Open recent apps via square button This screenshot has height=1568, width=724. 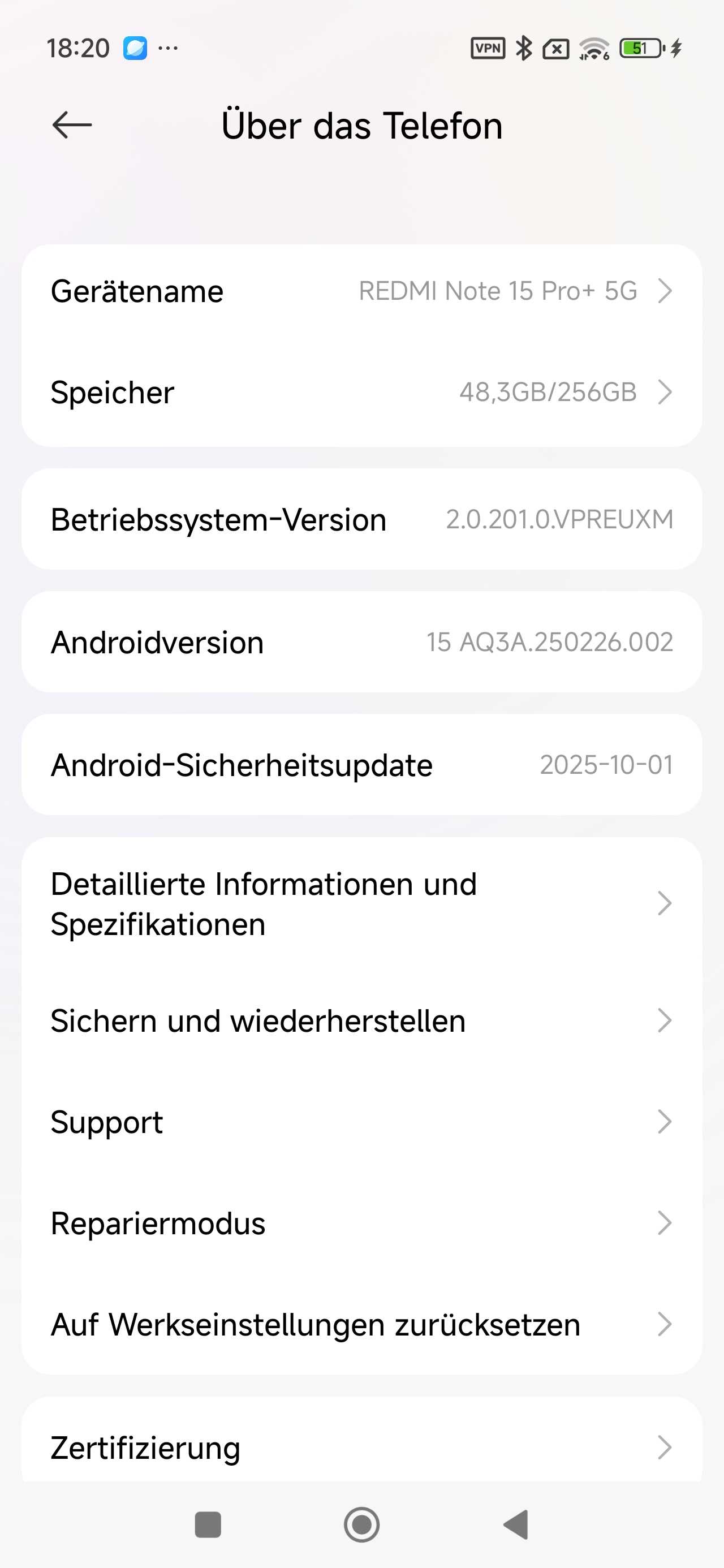point(208,1525)
